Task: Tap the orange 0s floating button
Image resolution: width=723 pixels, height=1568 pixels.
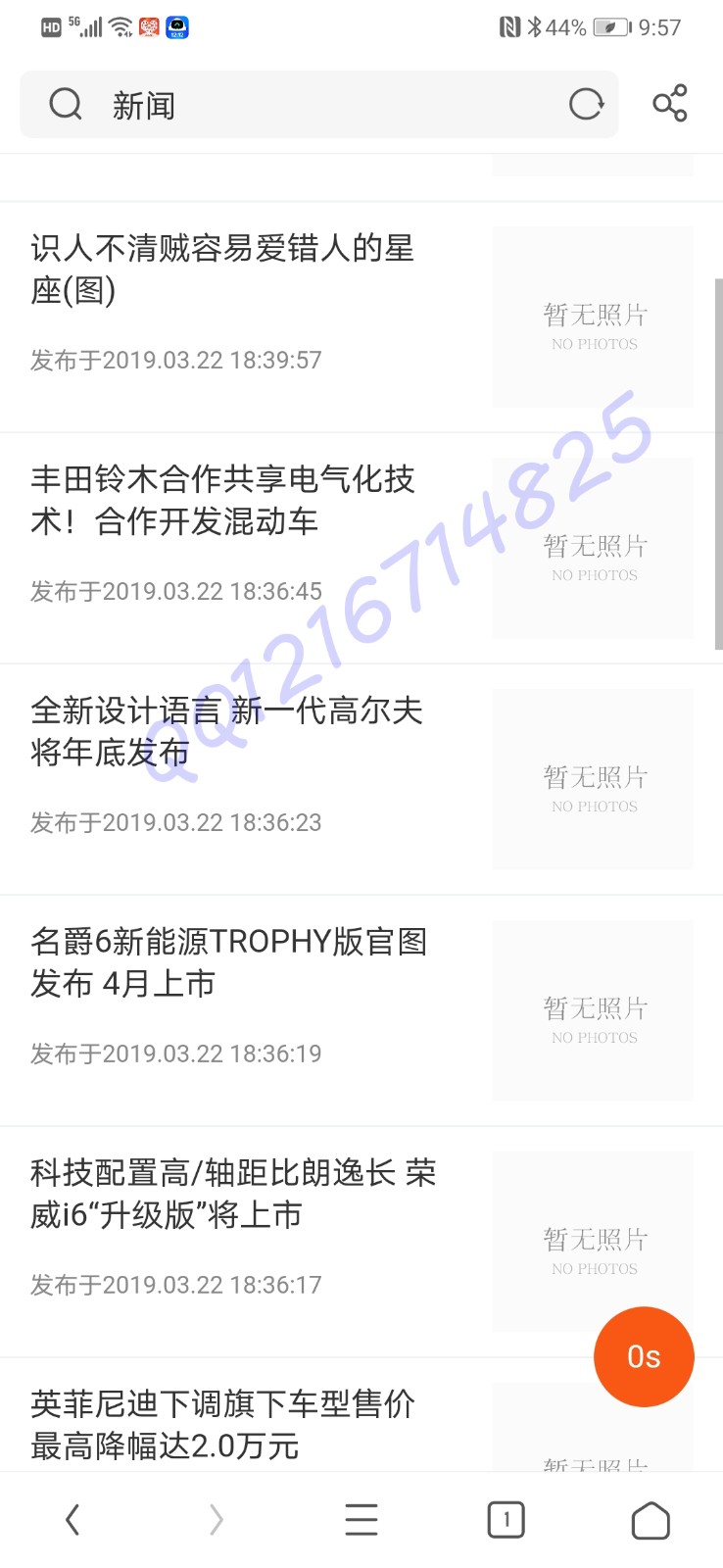Action: pyautogui.click(x=644, y=1356)
